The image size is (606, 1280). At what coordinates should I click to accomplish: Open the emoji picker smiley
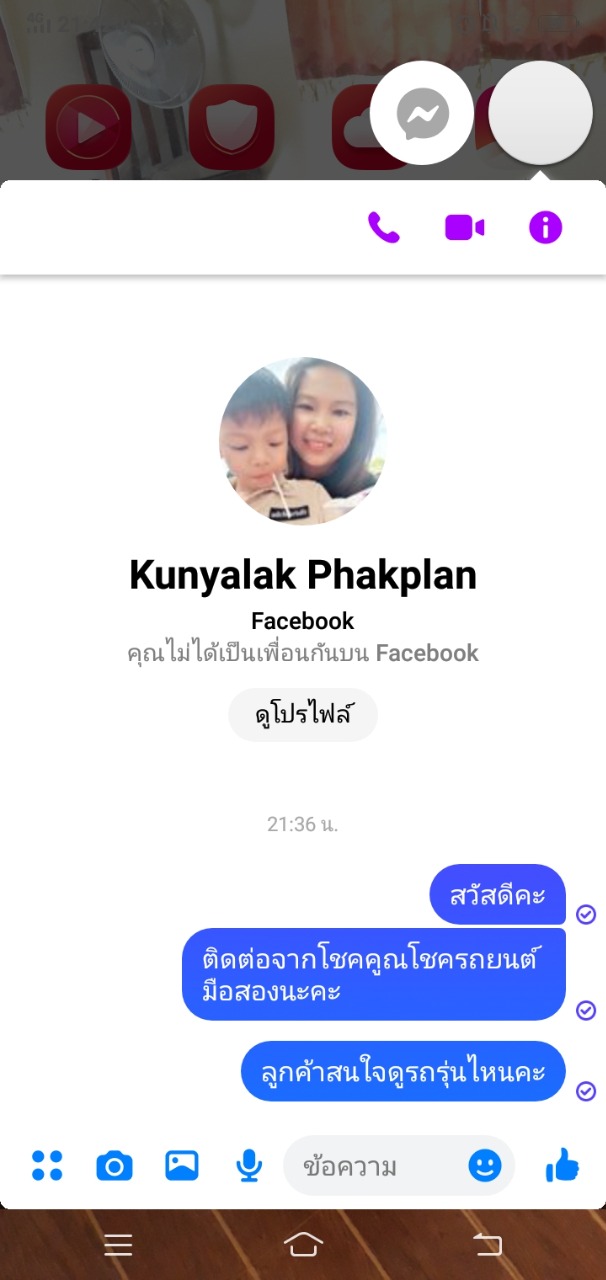[x=485, y=1165]
